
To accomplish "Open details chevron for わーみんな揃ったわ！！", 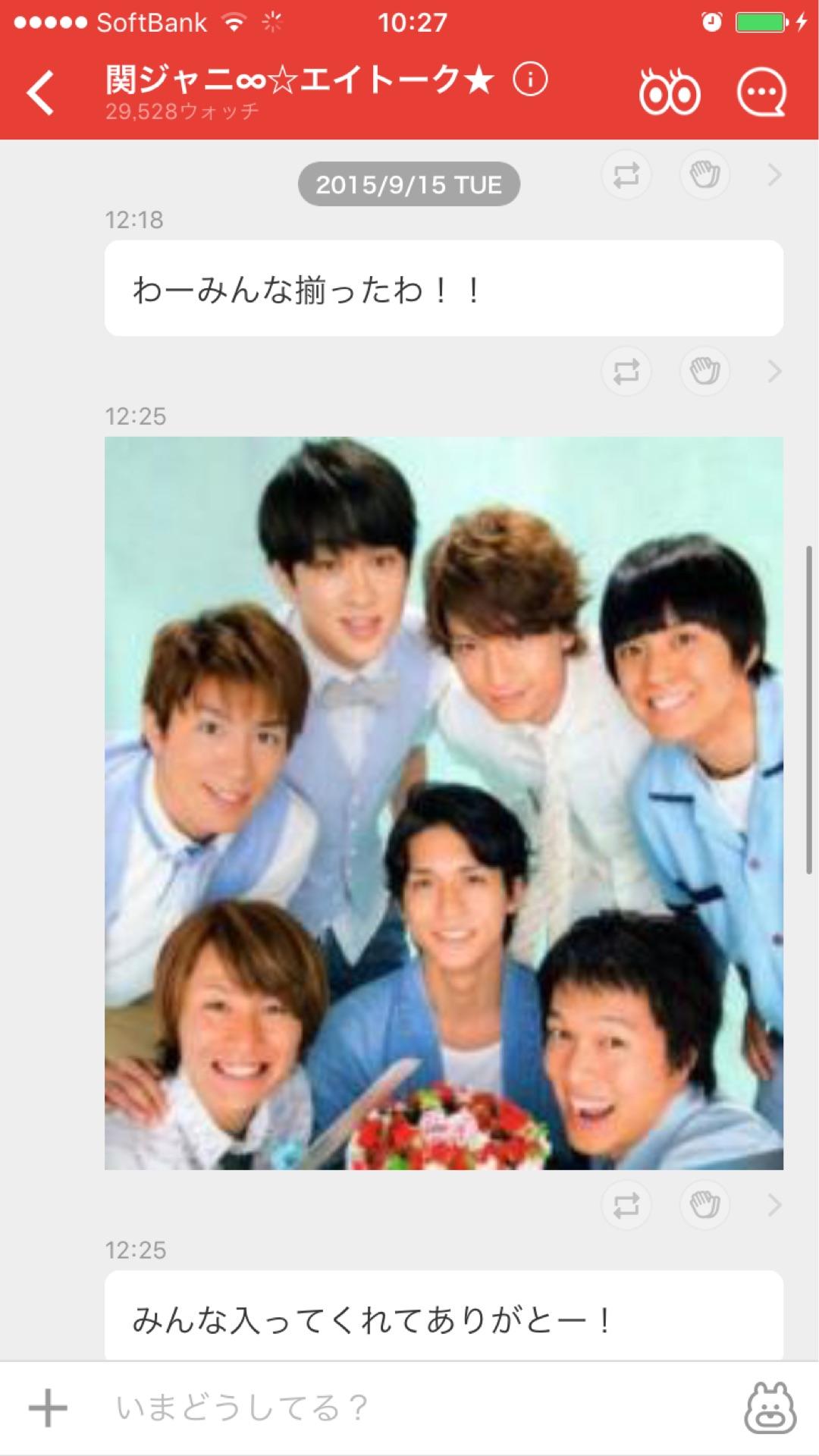I will tap(774, 372).
